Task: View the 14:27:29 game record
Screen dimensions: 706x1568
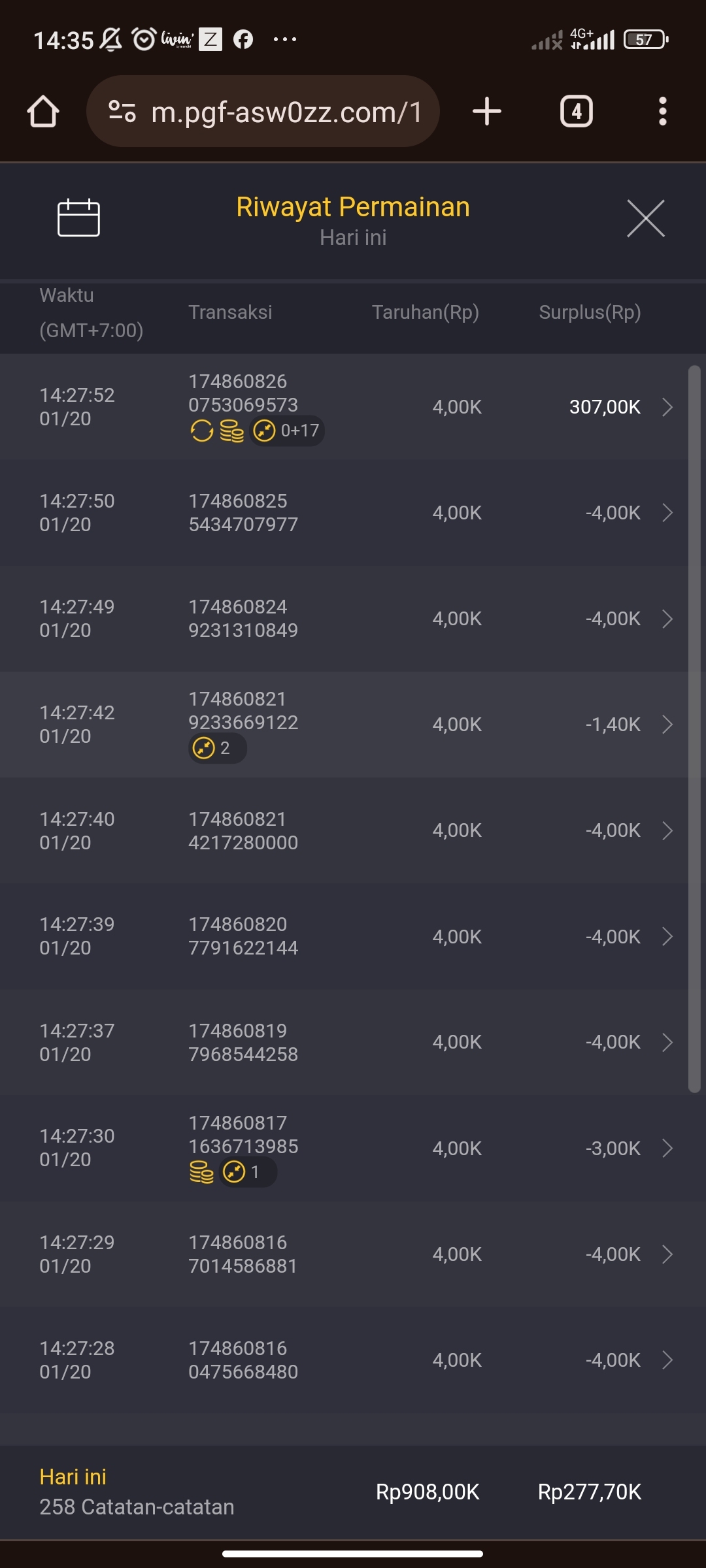Action: pyautogui.click(x=353, y=1254)
